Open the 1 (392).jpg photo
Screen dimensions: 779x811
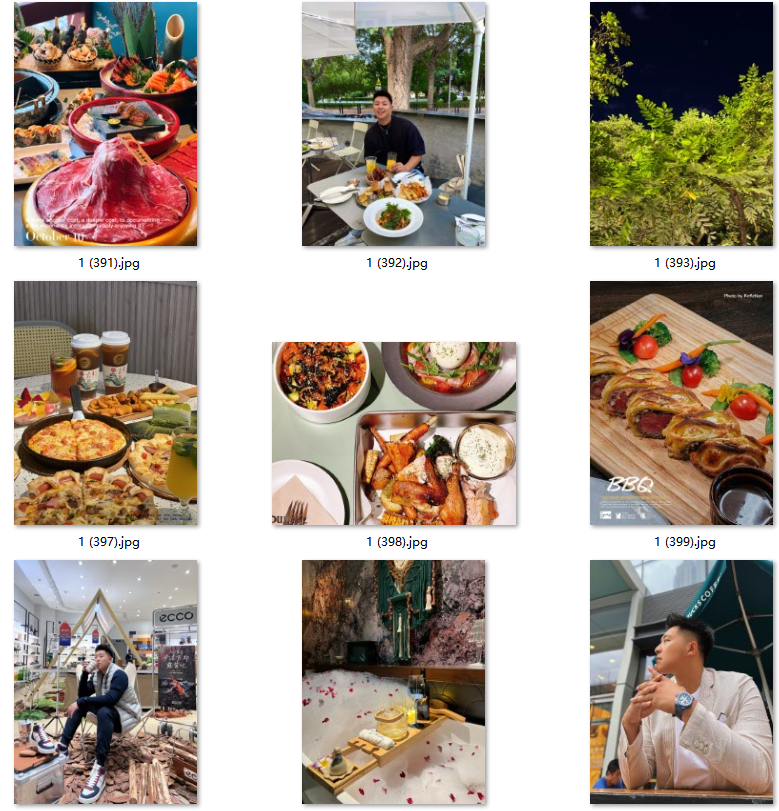coord(394,124)
